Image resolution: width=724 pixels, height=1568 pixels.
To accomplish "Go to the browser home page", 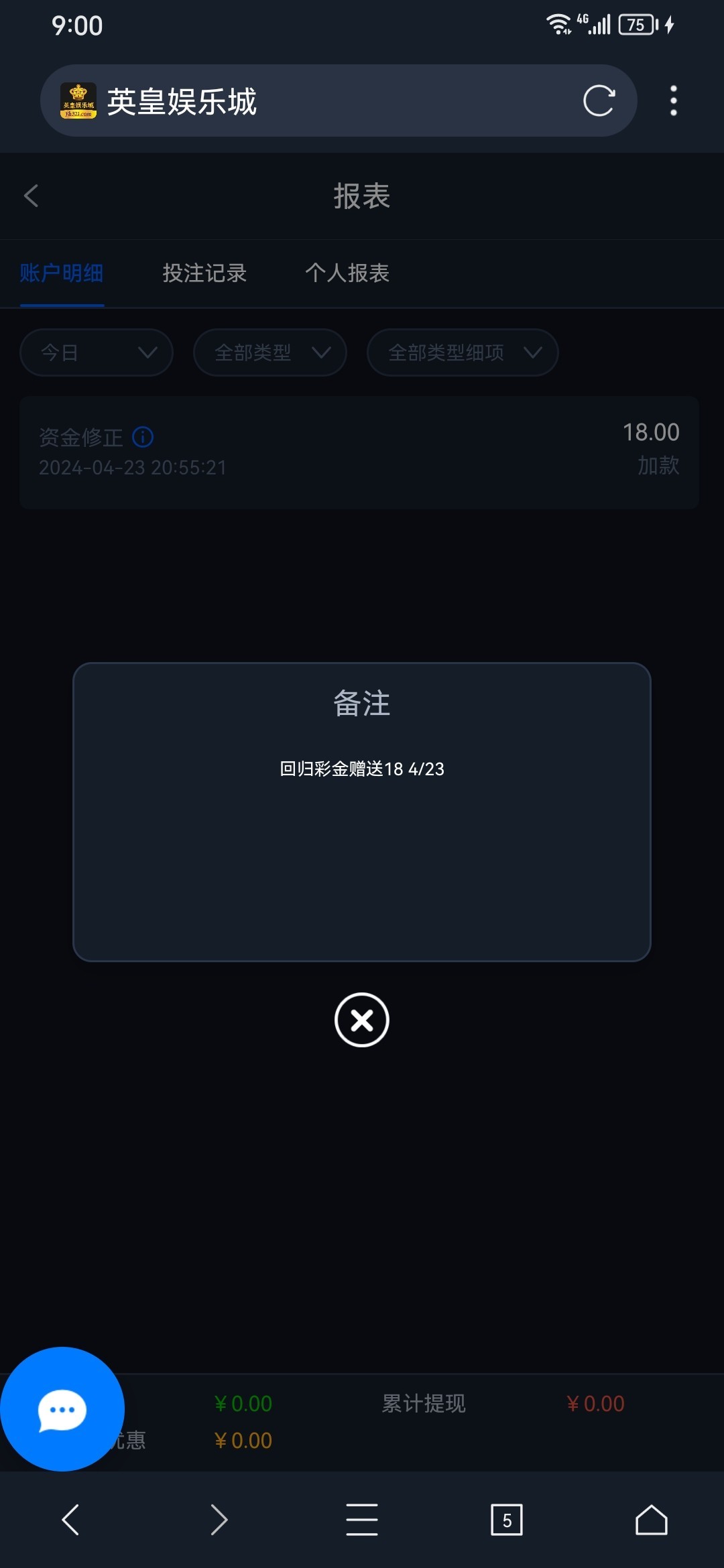I will [652, 1519].
